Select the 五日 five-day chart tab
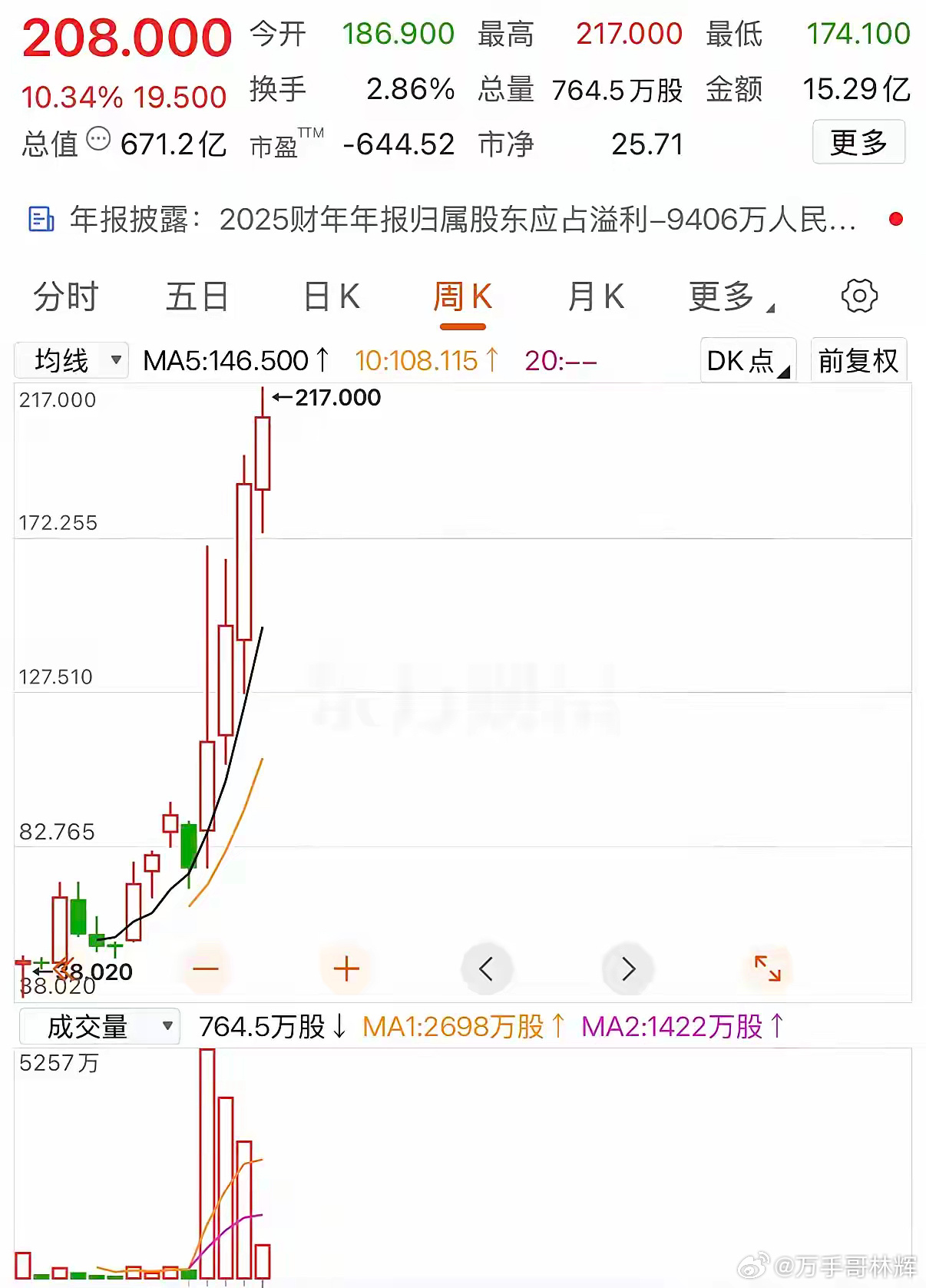 click(197, 296)
